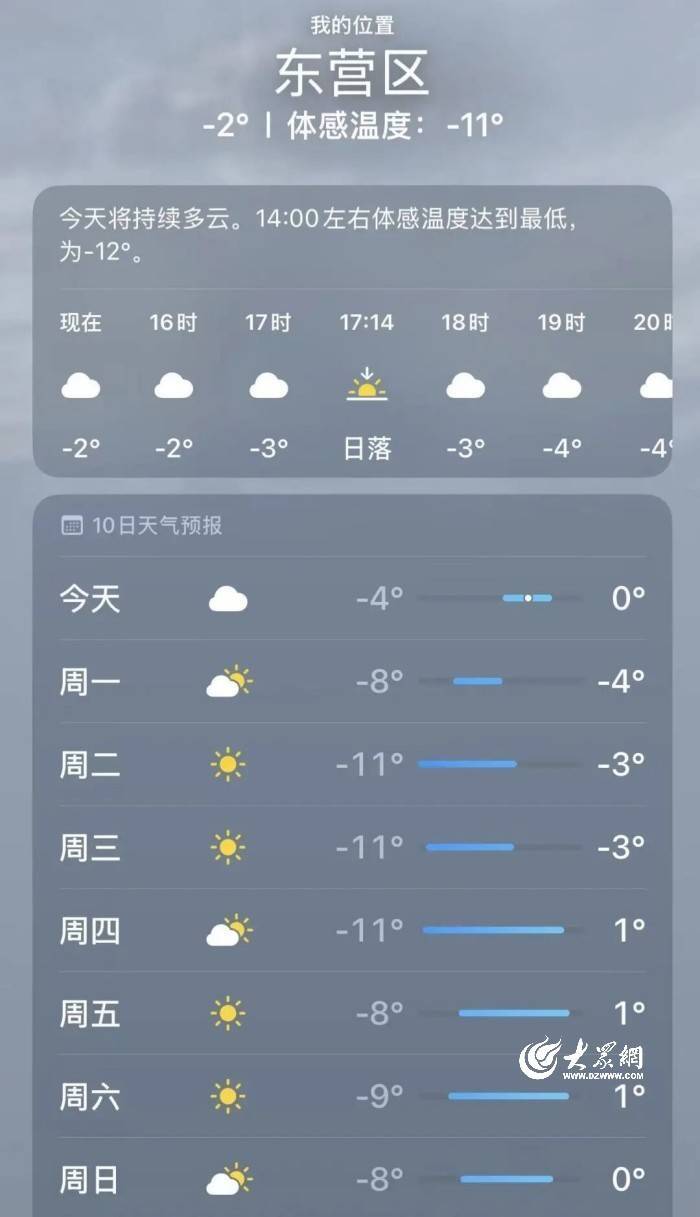Screen dimensions: 700x1217
Task: Open the hourly forecast card
Action: click(352, 385)
